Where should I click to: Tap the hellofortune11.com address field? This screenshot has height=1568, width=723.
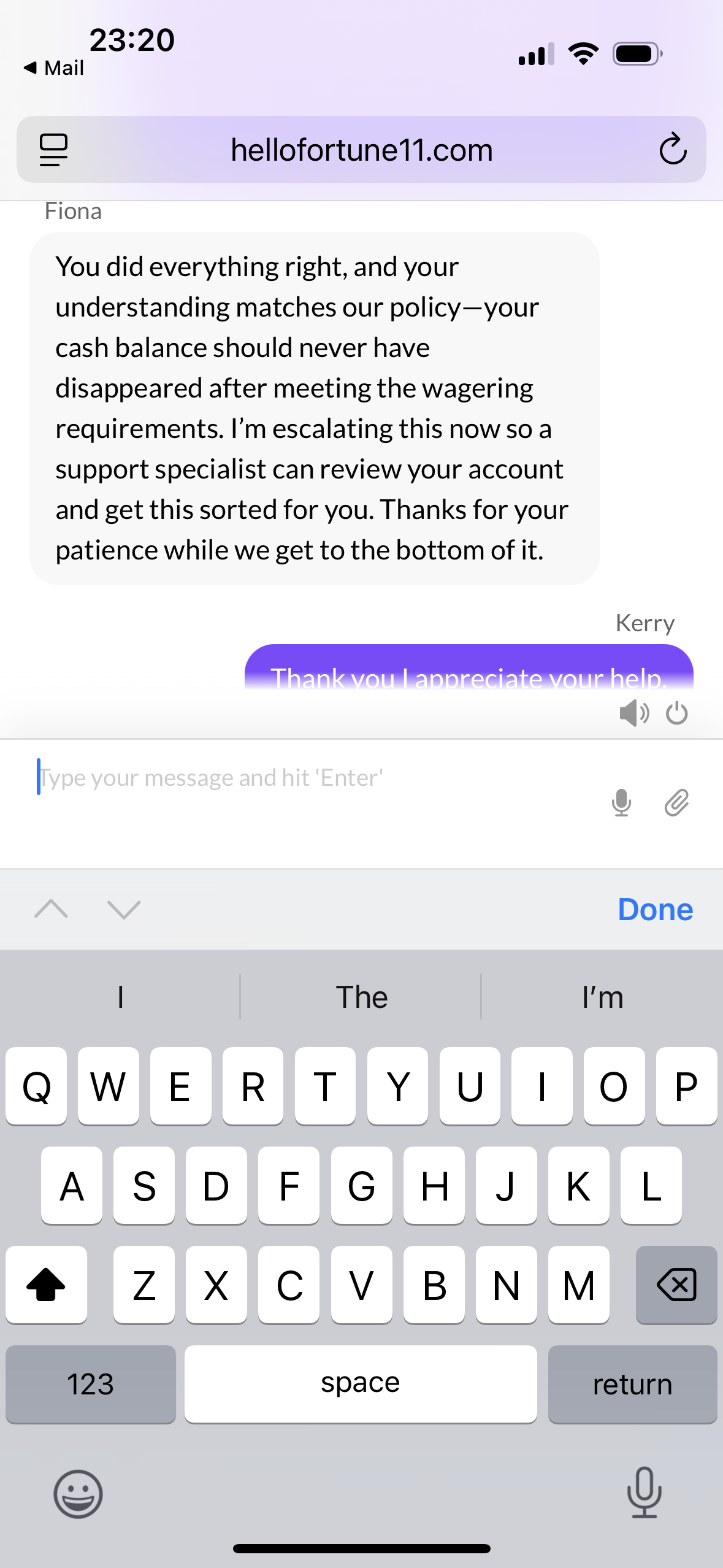point(361,150)
